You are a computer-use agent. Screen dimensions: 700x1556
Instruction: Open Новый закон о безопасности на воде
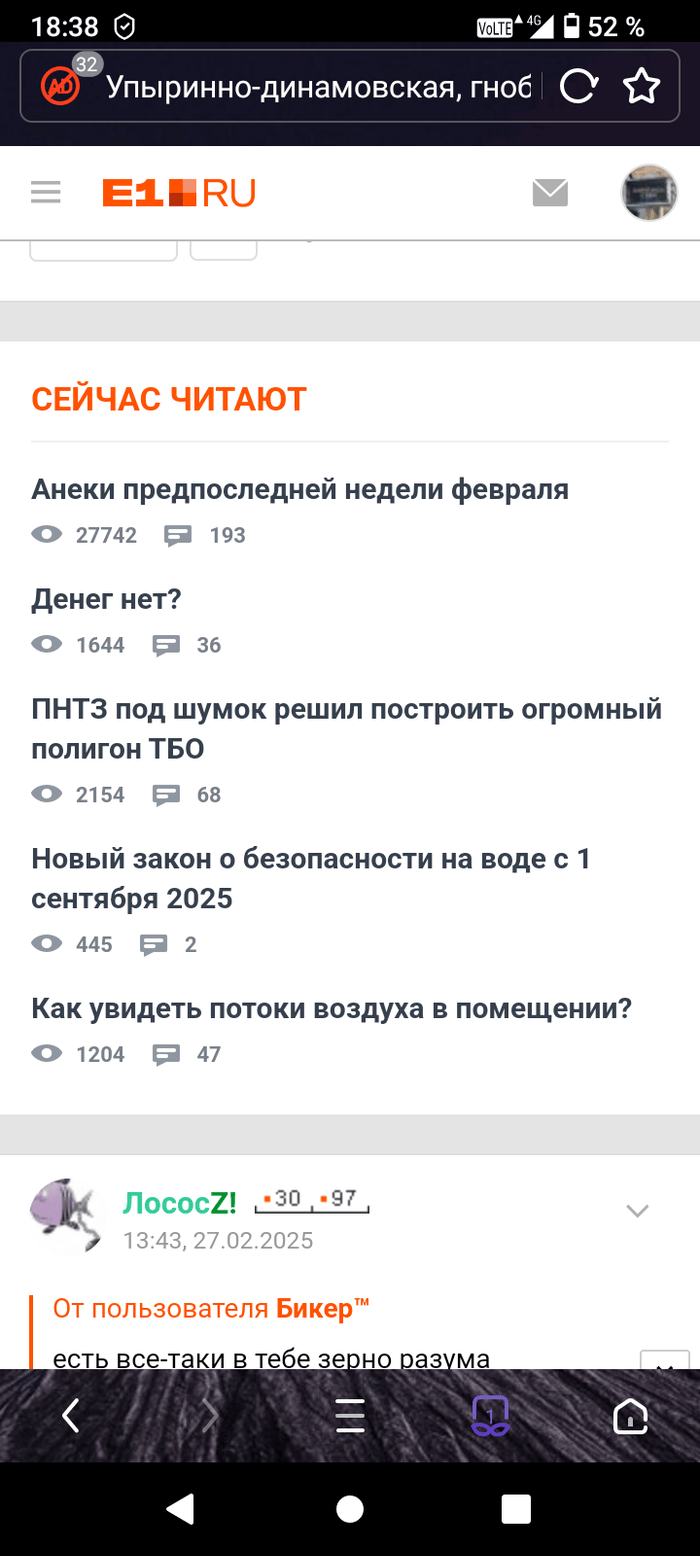click(310, 878)
